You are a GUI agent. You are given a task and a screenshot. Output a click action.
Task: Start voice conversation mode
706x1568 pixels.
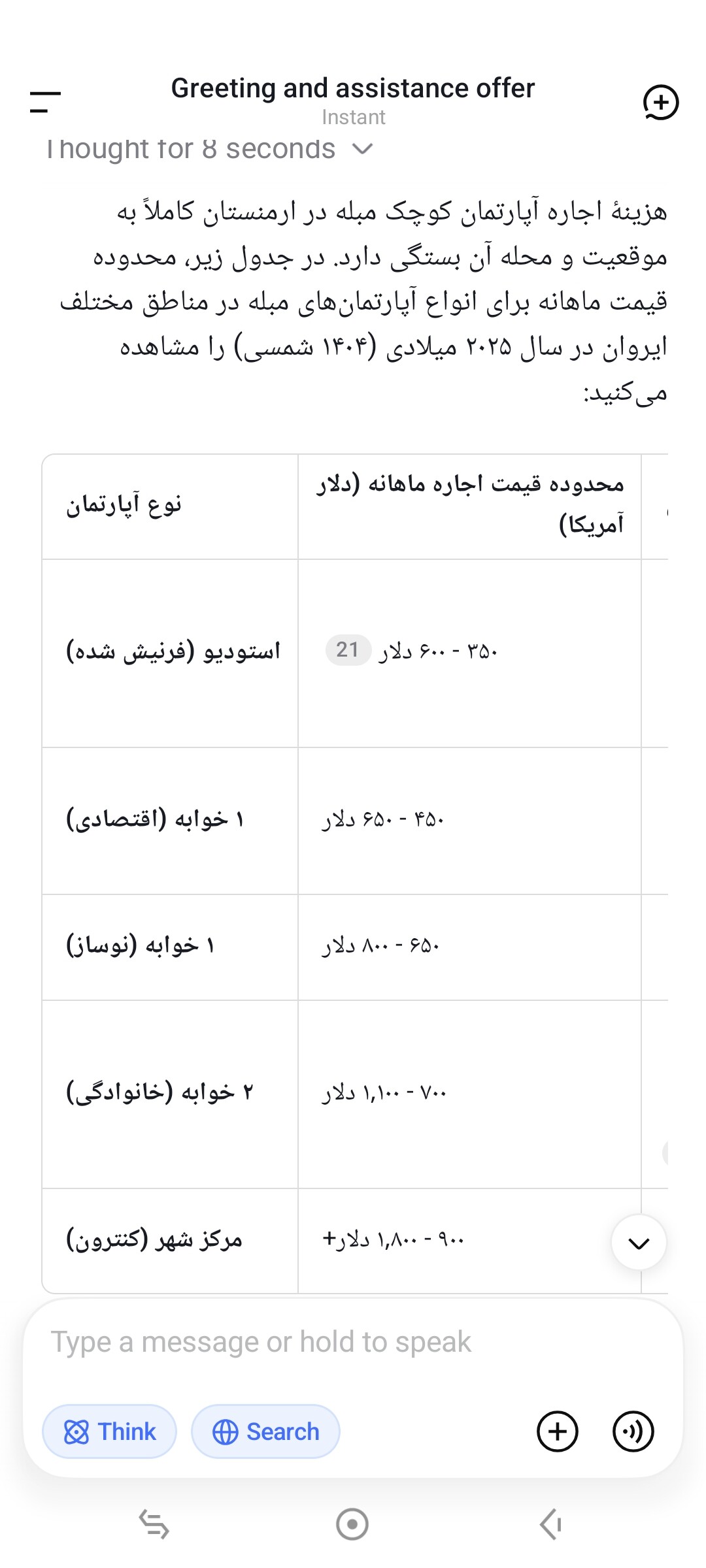(x=633, y=1431)
